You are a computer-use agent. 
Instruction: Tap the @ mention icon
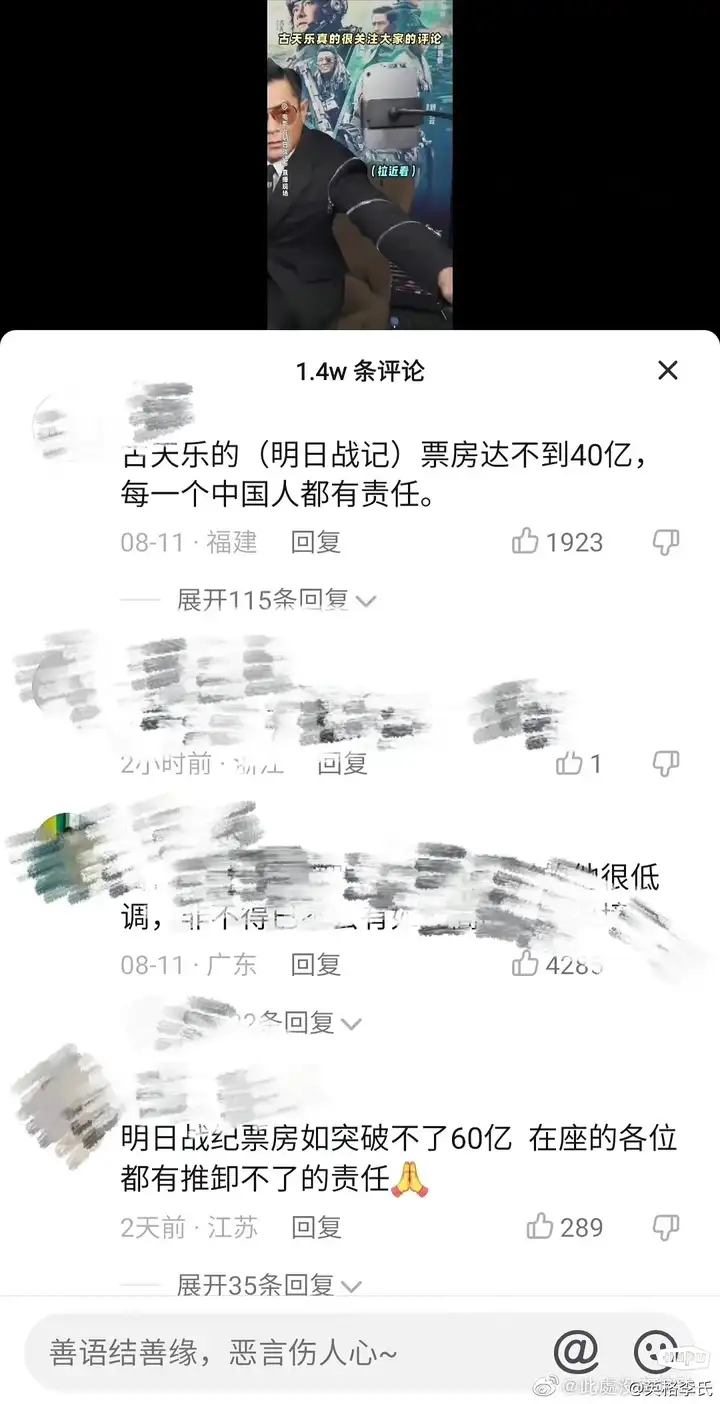pos(576,1352)
